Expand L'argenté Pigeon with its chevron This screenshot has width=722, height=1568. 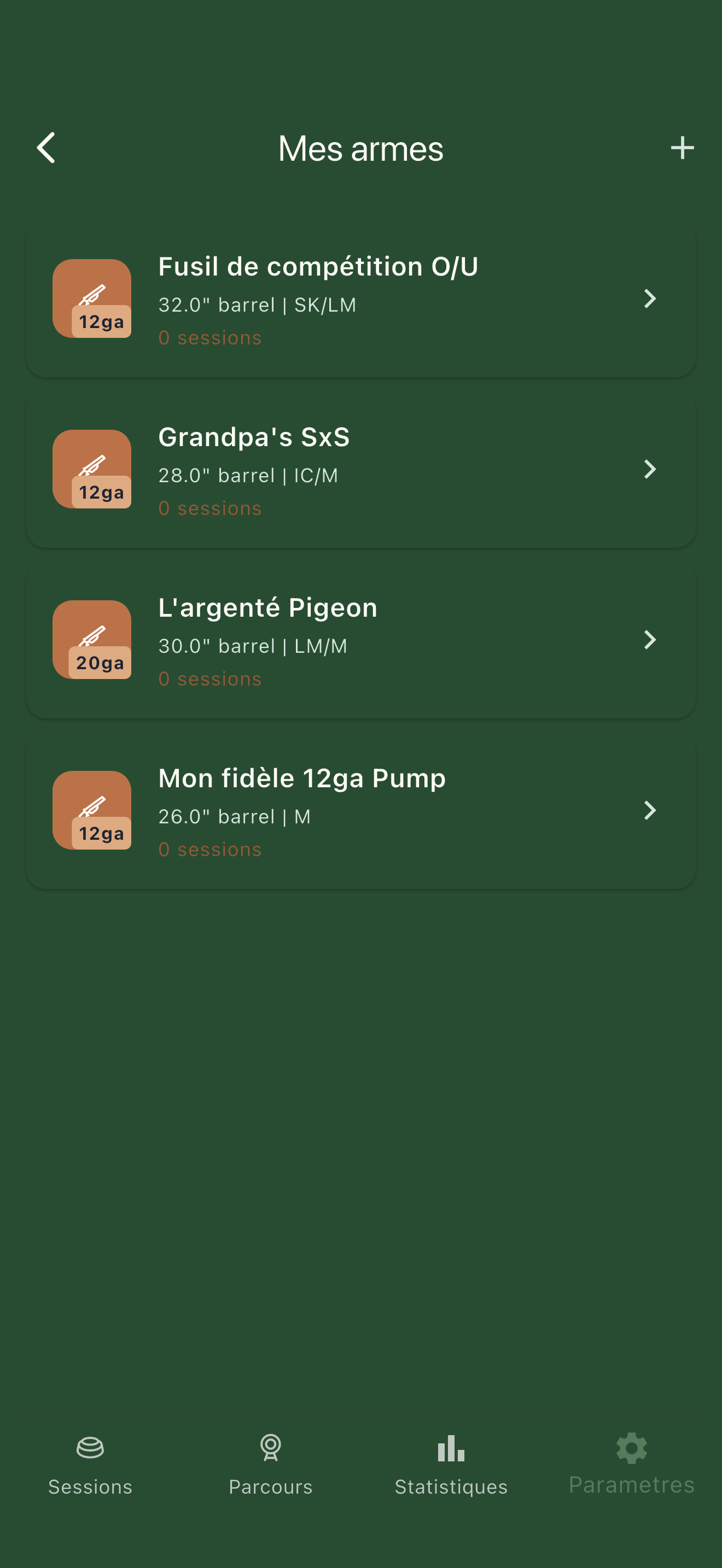coord(651,640)
